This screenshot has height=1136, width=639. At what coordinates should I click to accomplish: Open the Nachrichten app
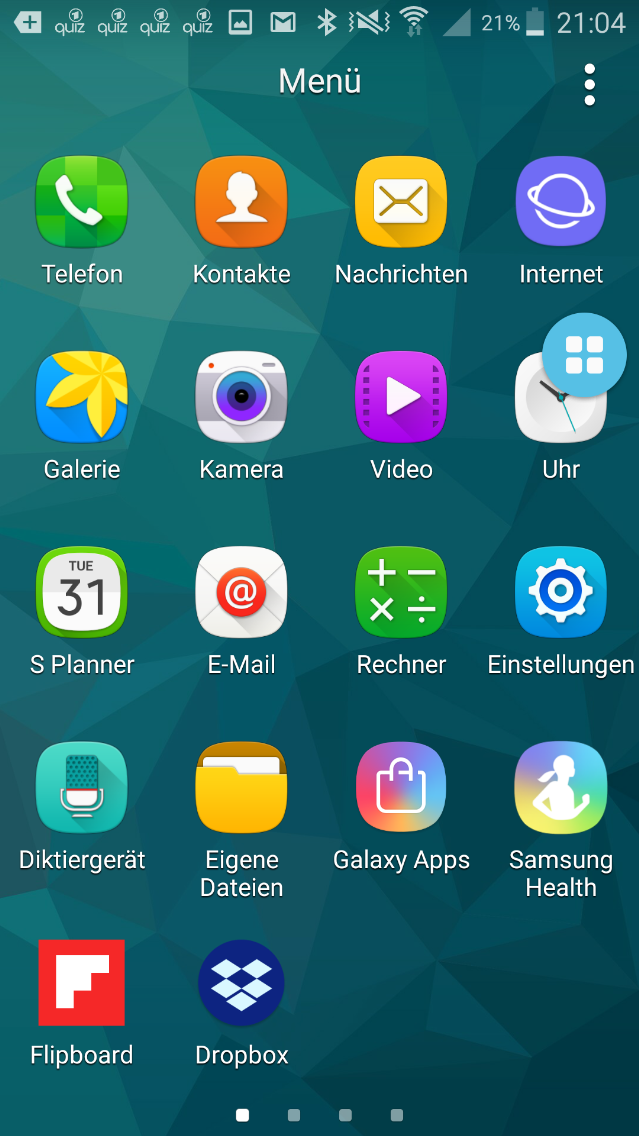(x=401, y=203)
